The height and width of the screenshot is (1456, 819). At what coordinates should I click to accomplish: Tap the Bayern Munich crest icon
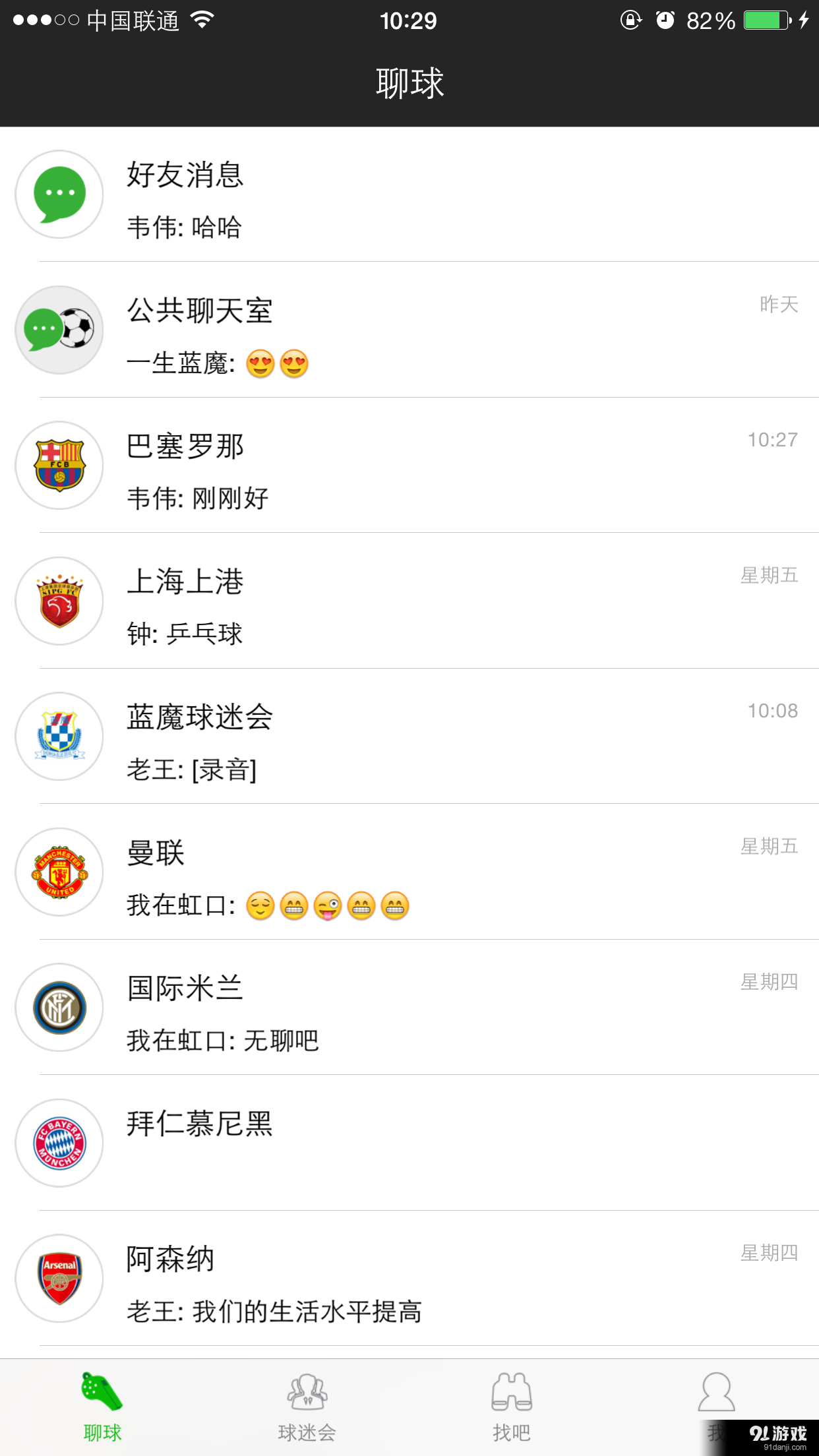click(59, 1144)
